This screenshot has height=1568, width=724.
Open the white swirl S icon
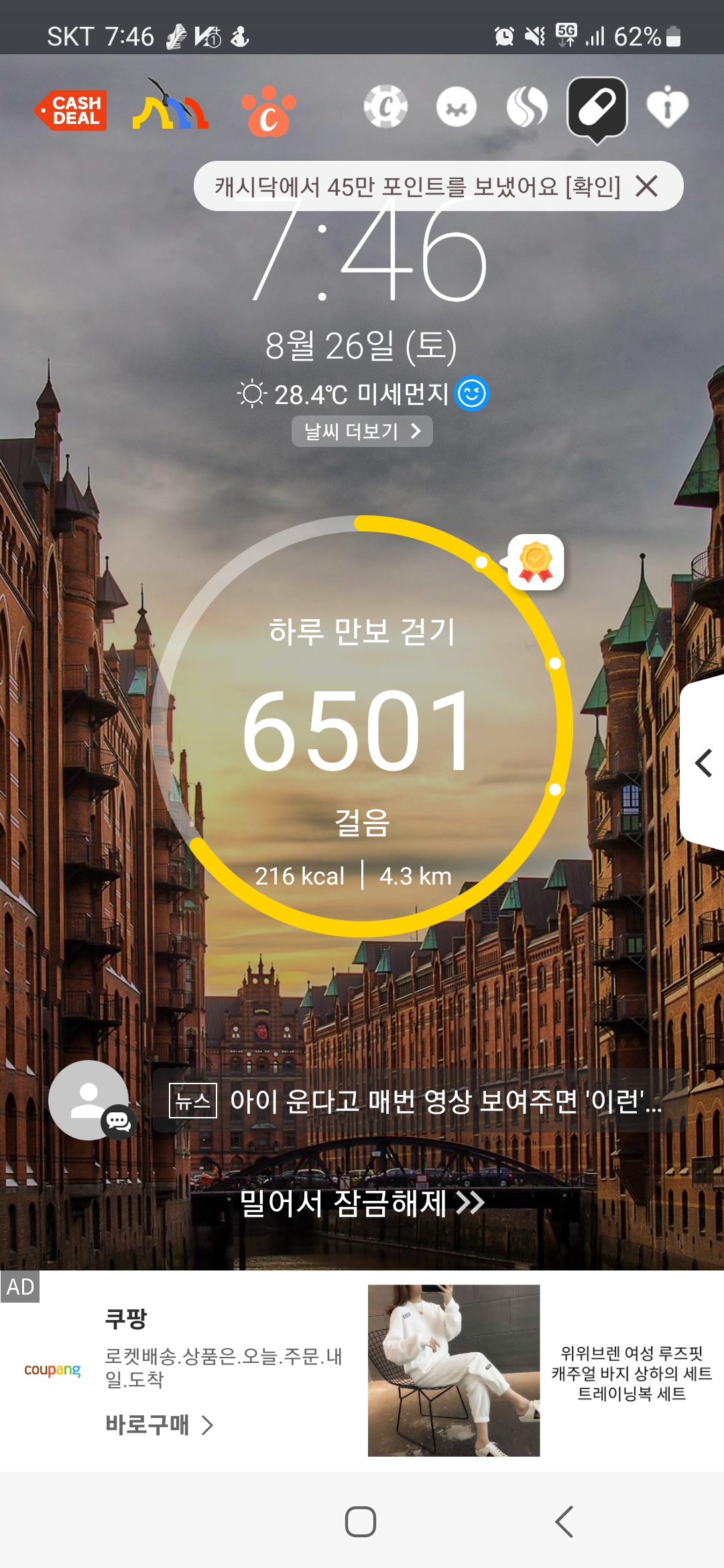527,107
